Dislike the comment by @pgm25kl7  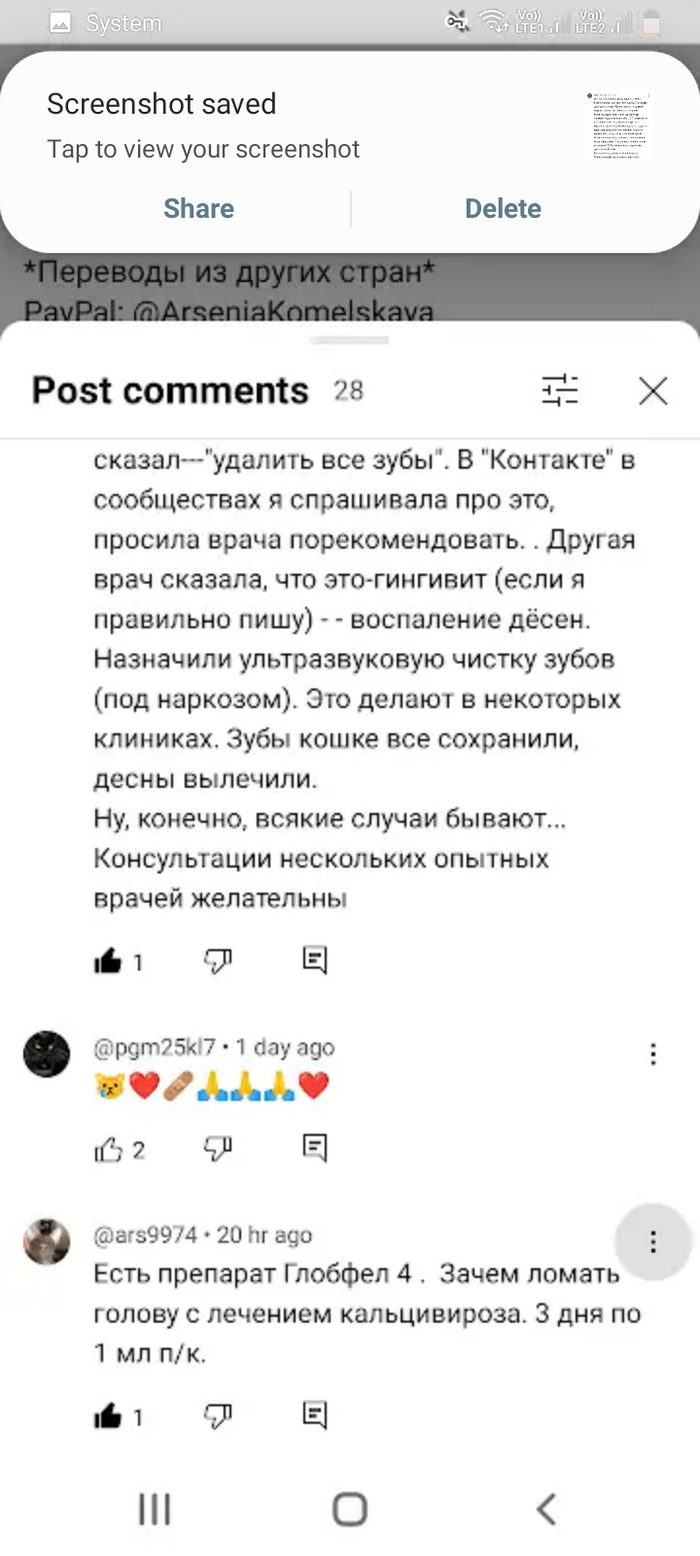click(x=218, y=1148)
